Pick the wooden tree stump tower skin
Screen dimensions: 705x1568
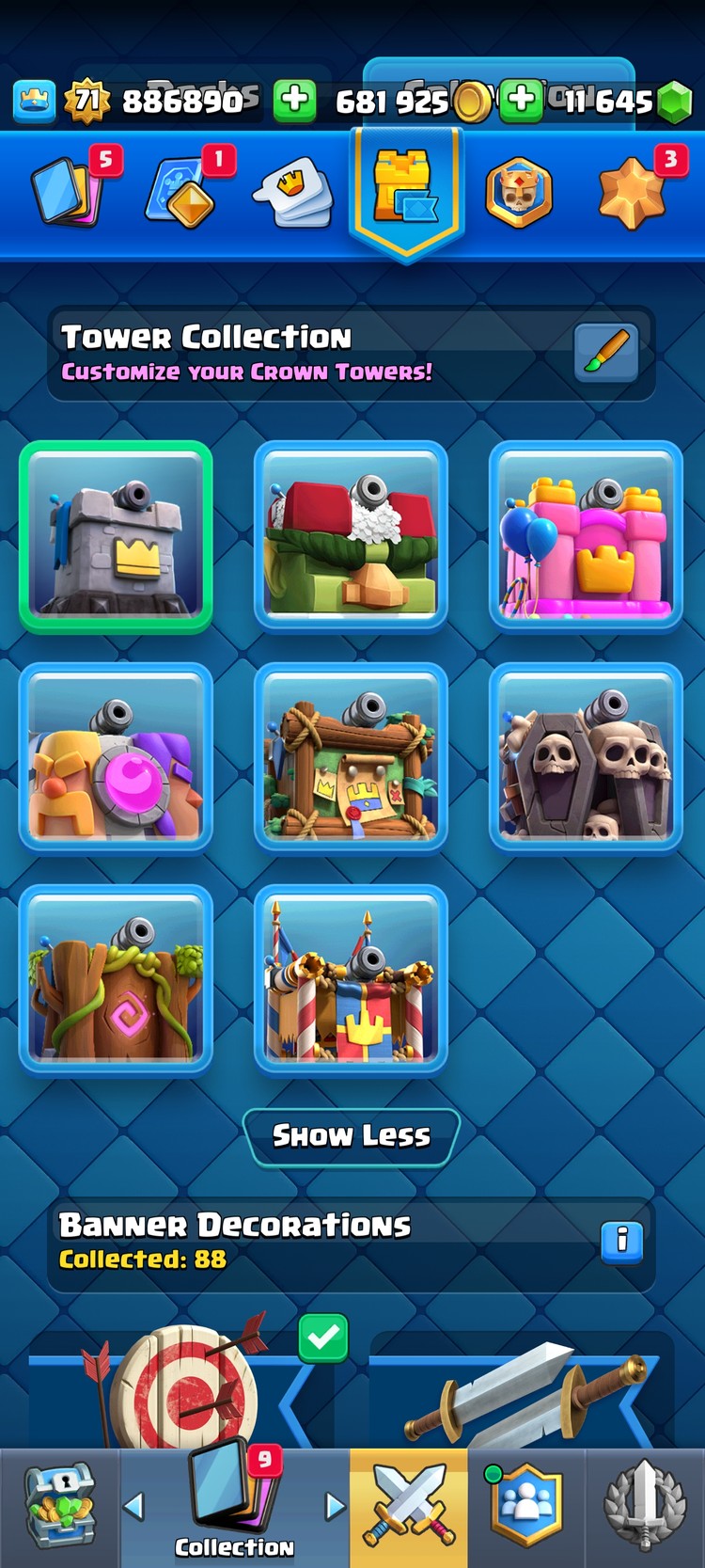[x=116, y=979]
